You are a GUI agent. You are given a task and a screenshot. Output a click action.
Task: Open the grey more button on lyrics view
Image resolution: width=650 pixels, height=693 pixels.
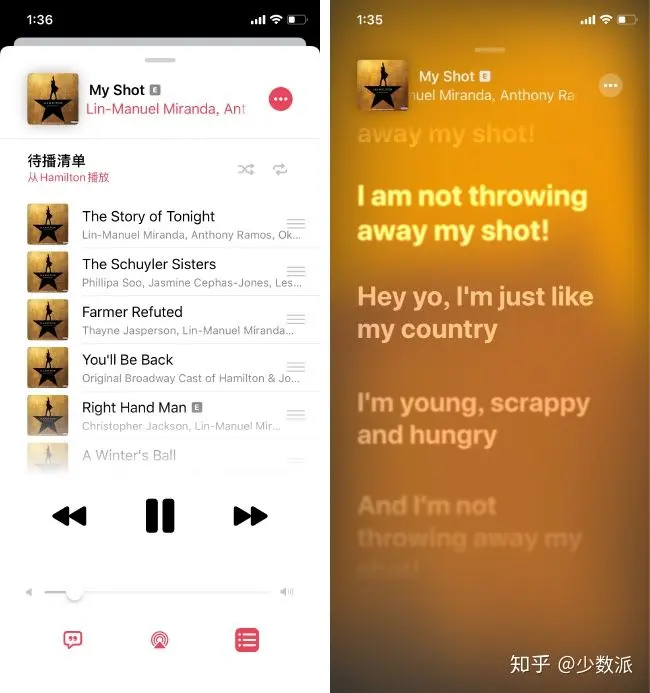click(x=610, y=85)
